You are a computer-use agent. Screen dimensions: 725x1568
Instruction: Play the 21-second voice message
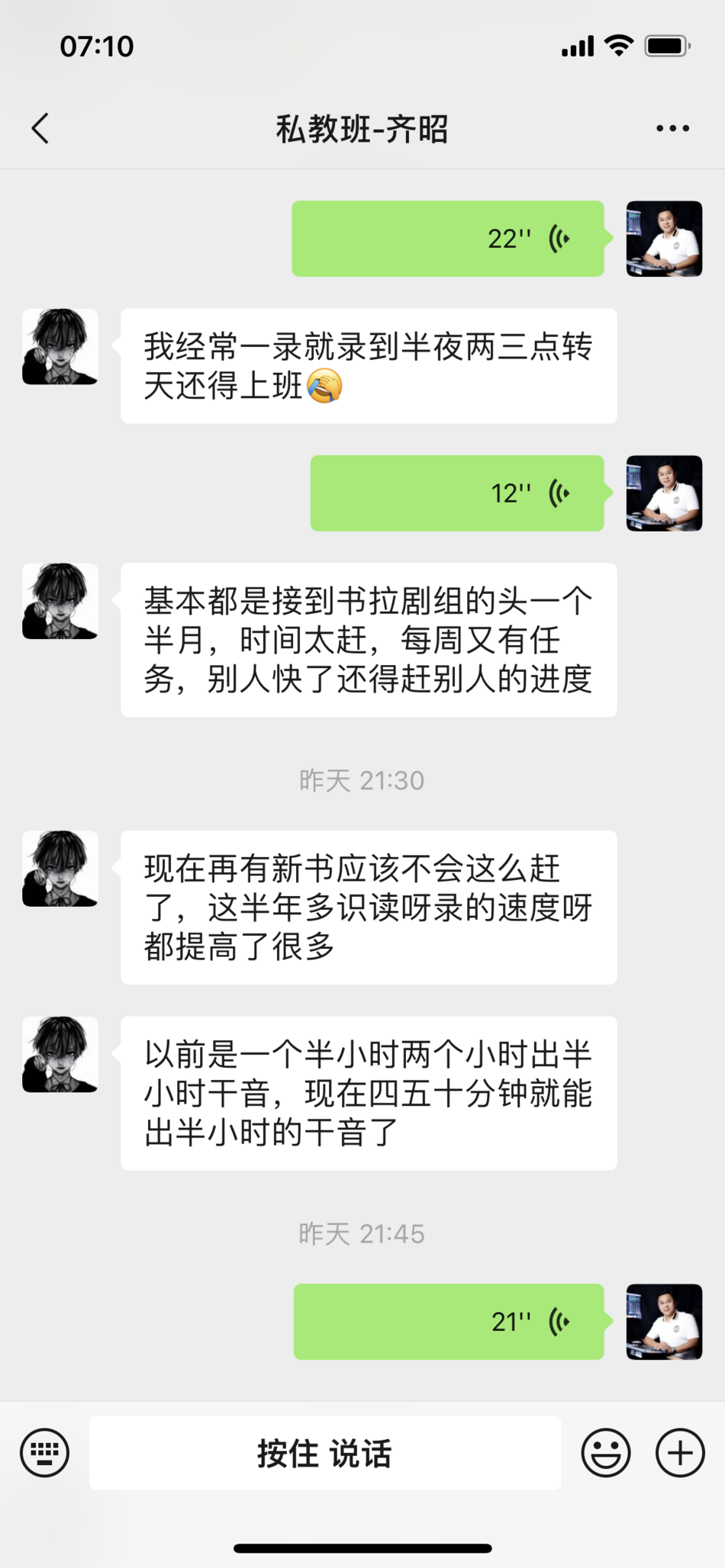[x=449, y=1322]
